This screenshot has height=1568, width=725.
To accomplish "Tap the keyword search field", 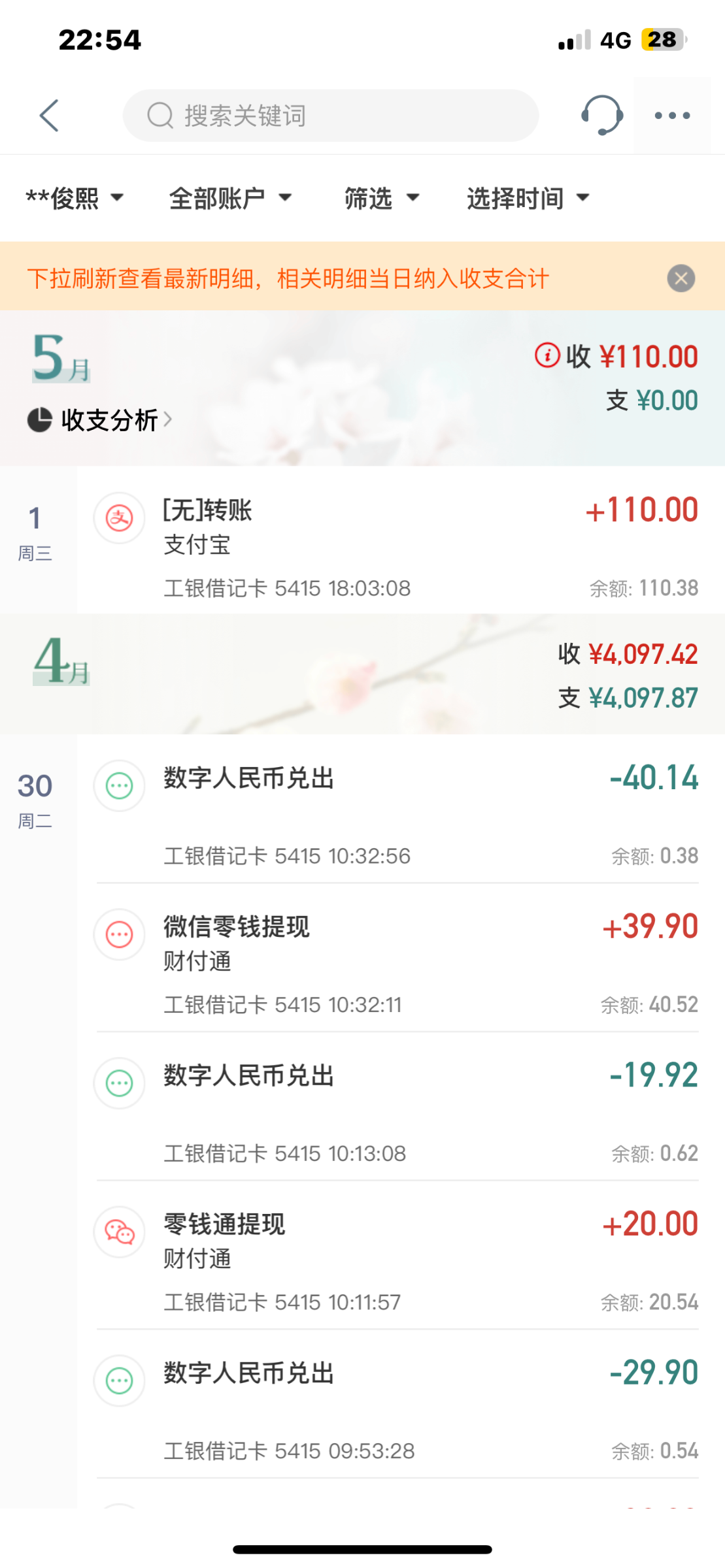I will coord(330,116).
